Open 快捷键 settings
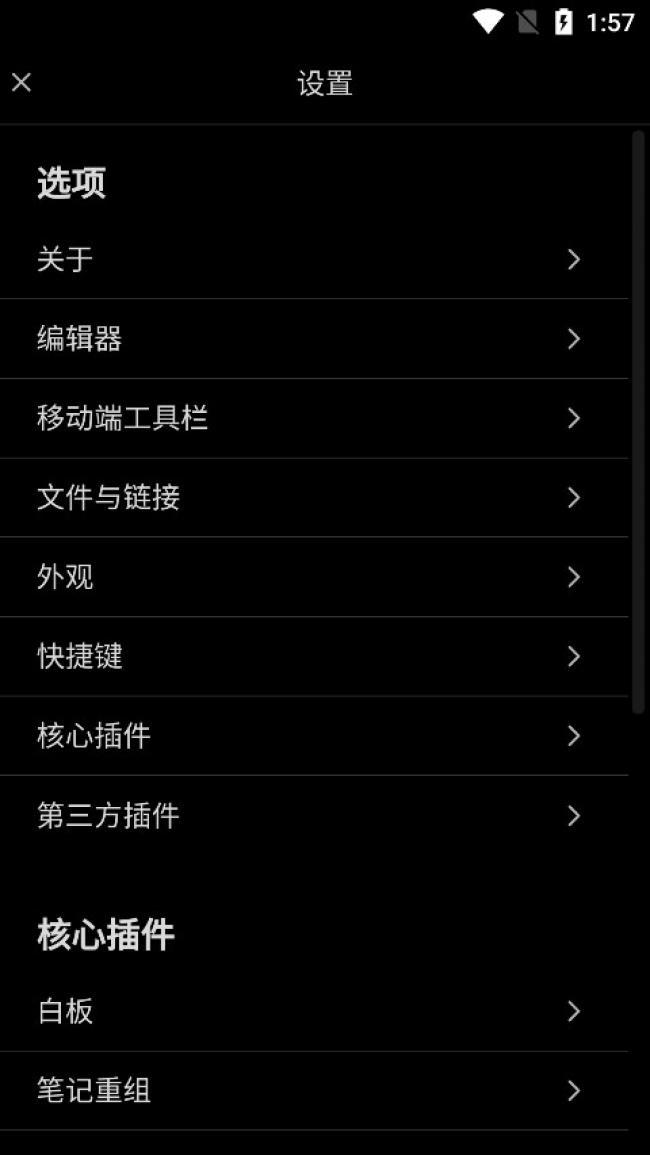Viewport: 650px width, 1155px height. 313,657
